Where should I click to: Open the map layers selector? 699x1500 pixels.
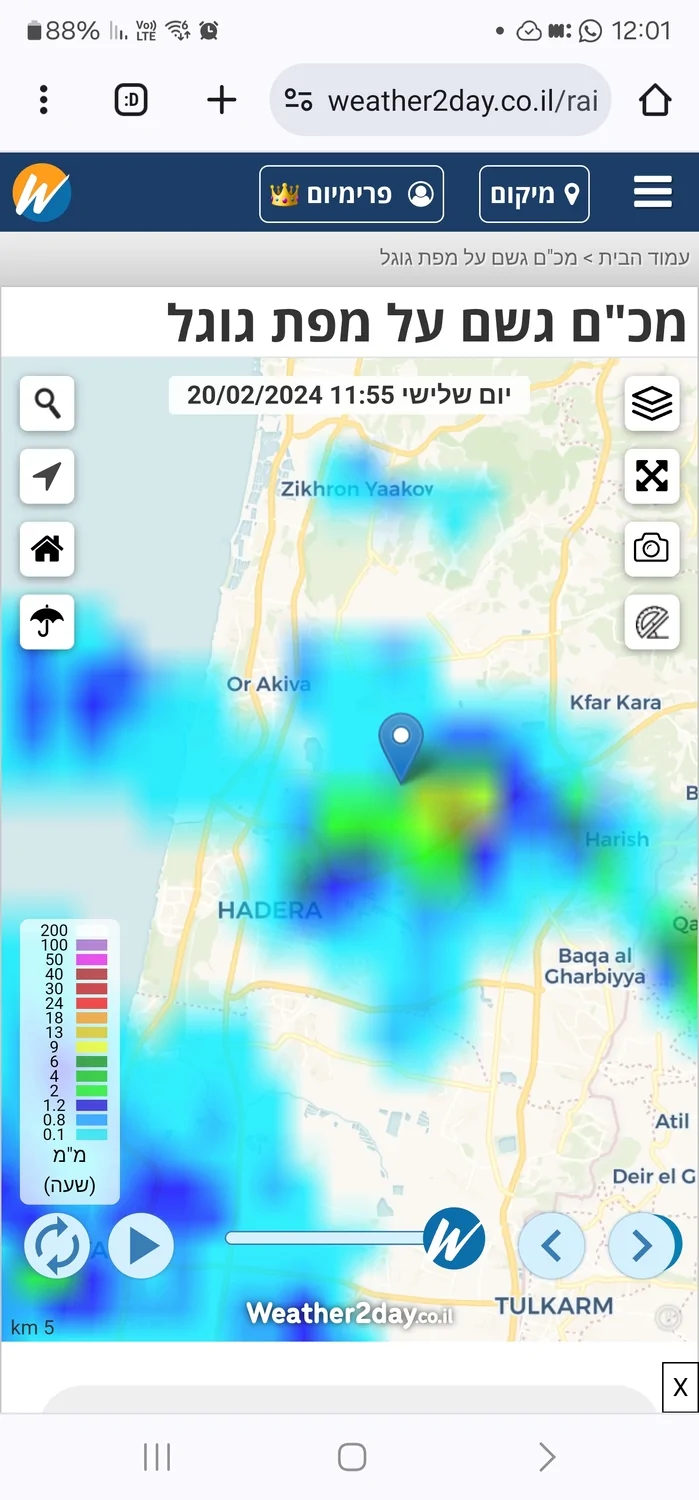click(651, 404)
